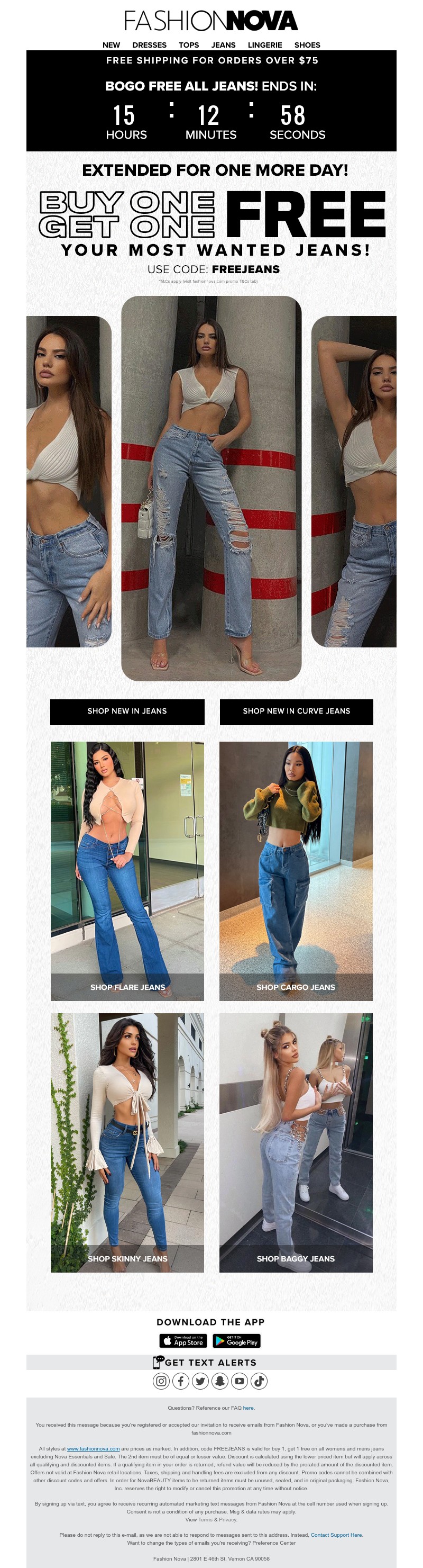Get the app on Google Play
This screenshot has width=423, height=1568.
click(x=236, y=1341)
